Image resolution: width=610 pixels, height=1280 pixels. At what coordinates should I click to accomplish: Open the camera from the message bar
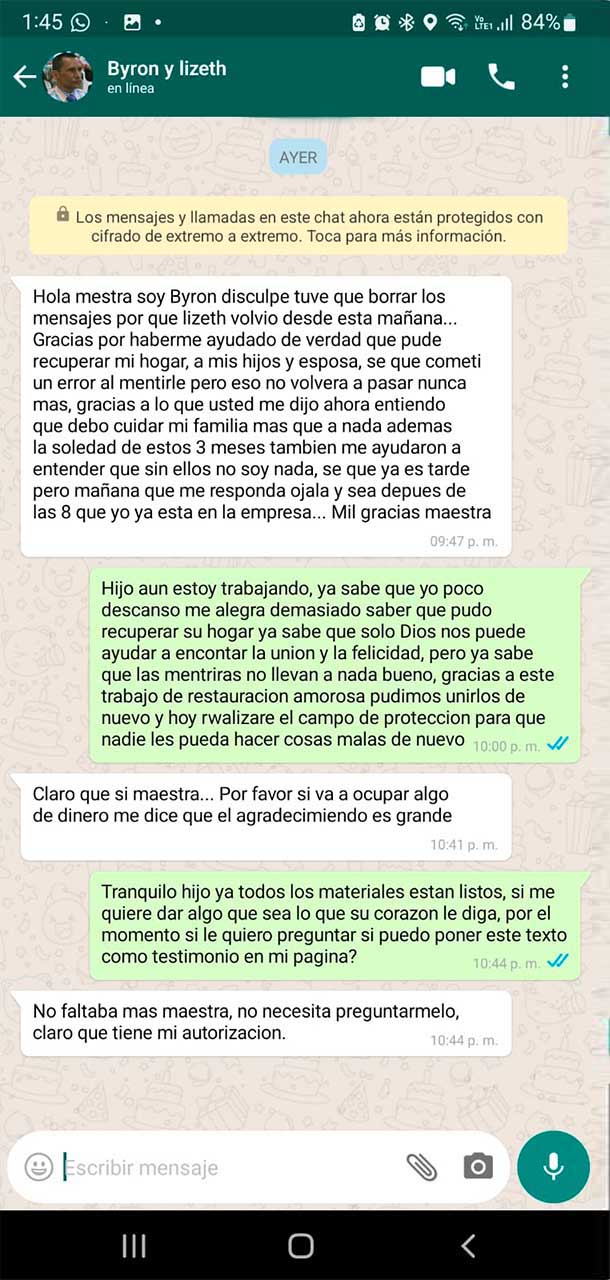[x=478, y=1167]
